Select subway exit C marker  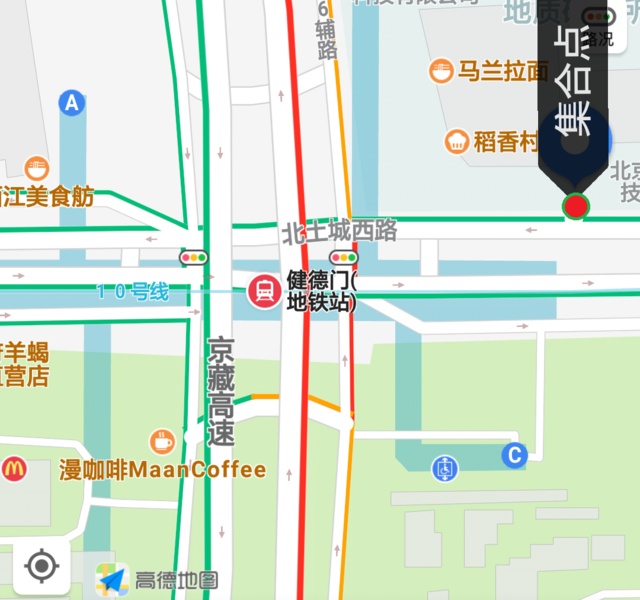[x=514, y=456]
